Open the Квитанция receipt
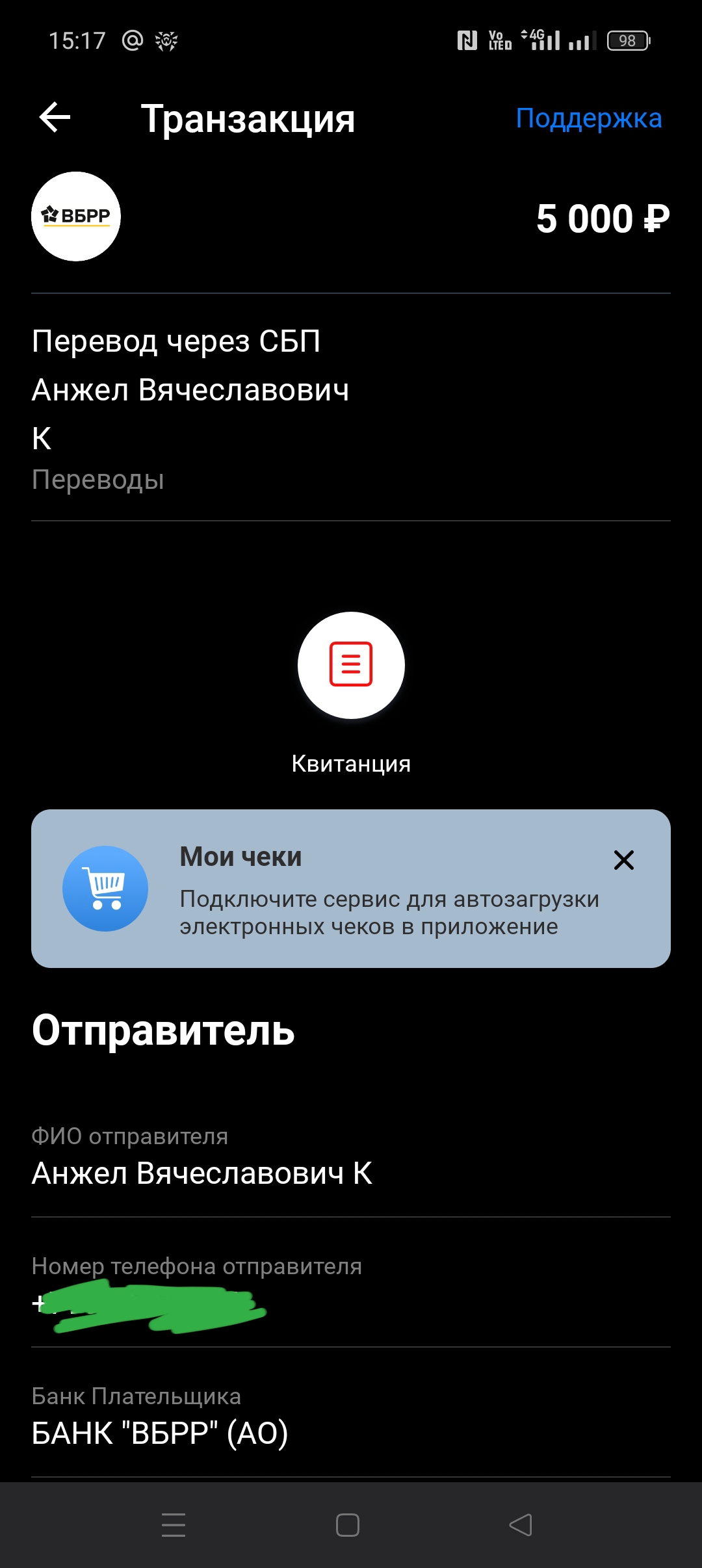The image size is (702, 1568). click(351, 666)
